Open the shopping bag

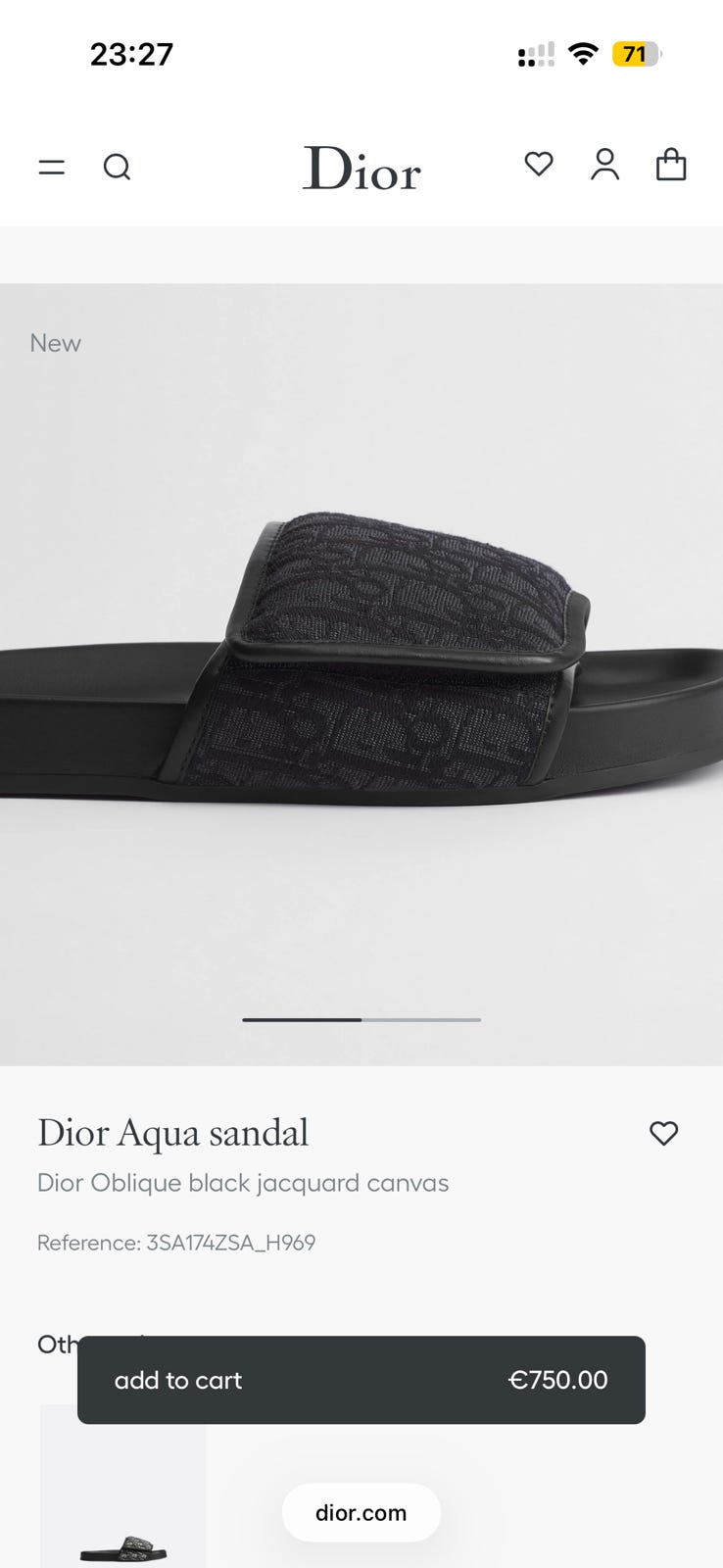click(671, 165)
